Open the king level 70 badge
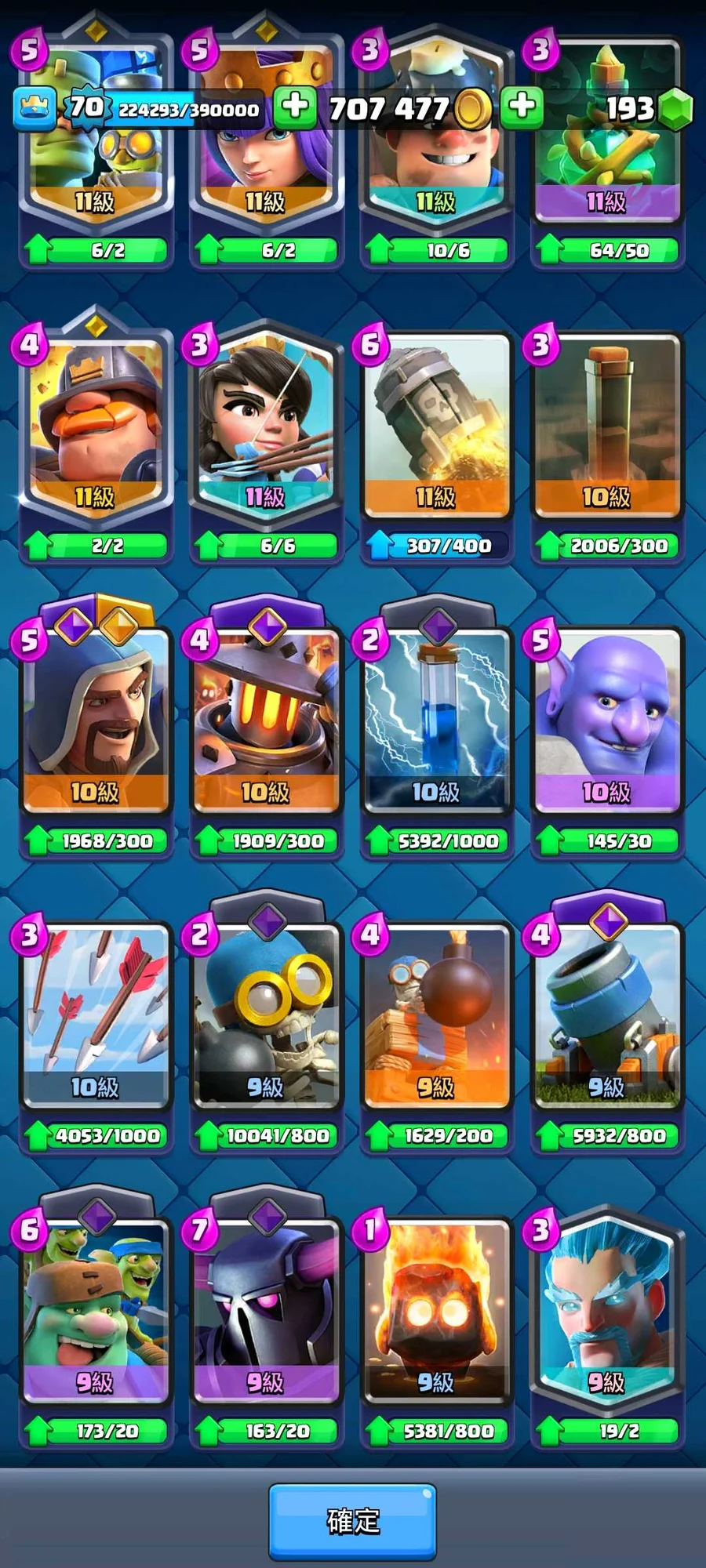This screenshot has width=706, height=1568. (x=85, y=106)
